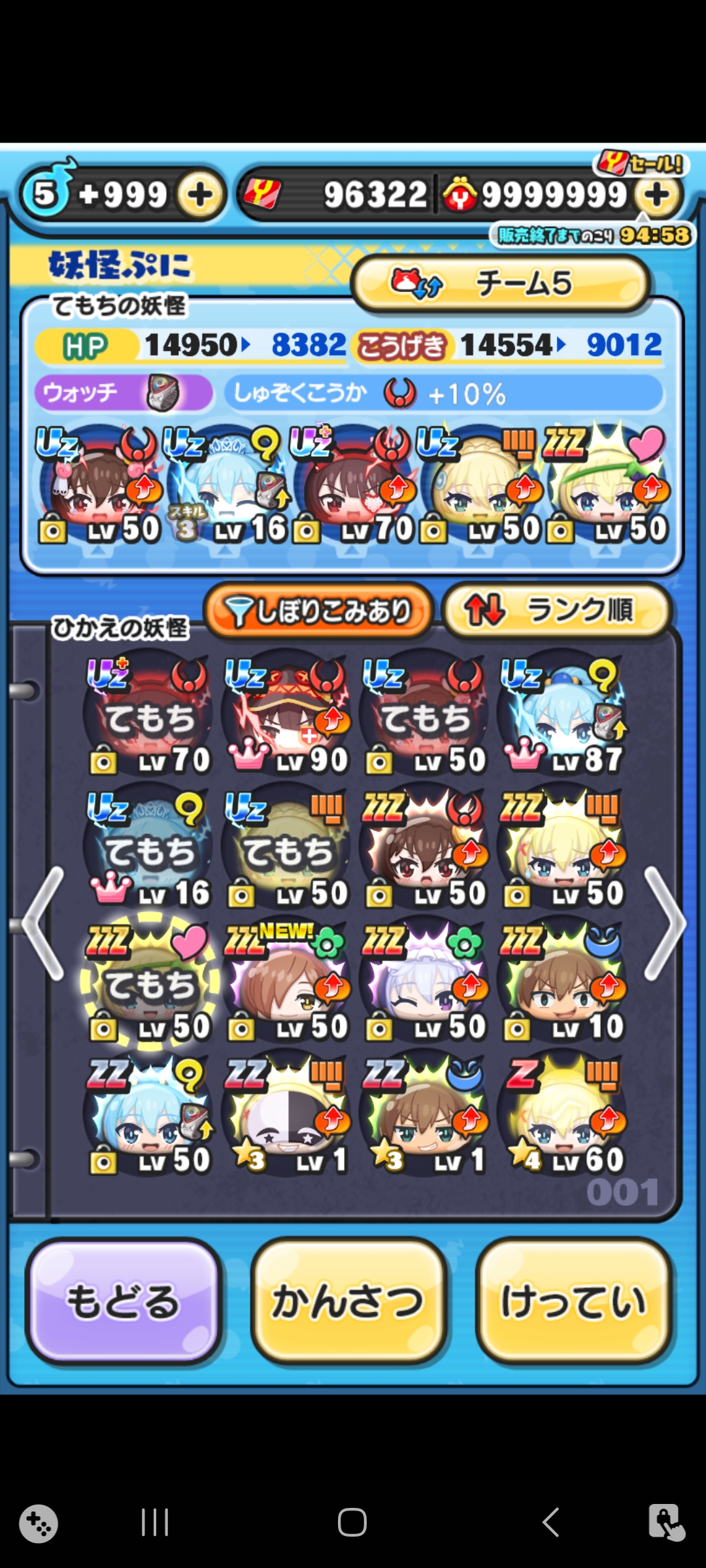Screen dimensions: 706x1568
Task: Tap the もどる back button
Action: [x=123, y=1302]
